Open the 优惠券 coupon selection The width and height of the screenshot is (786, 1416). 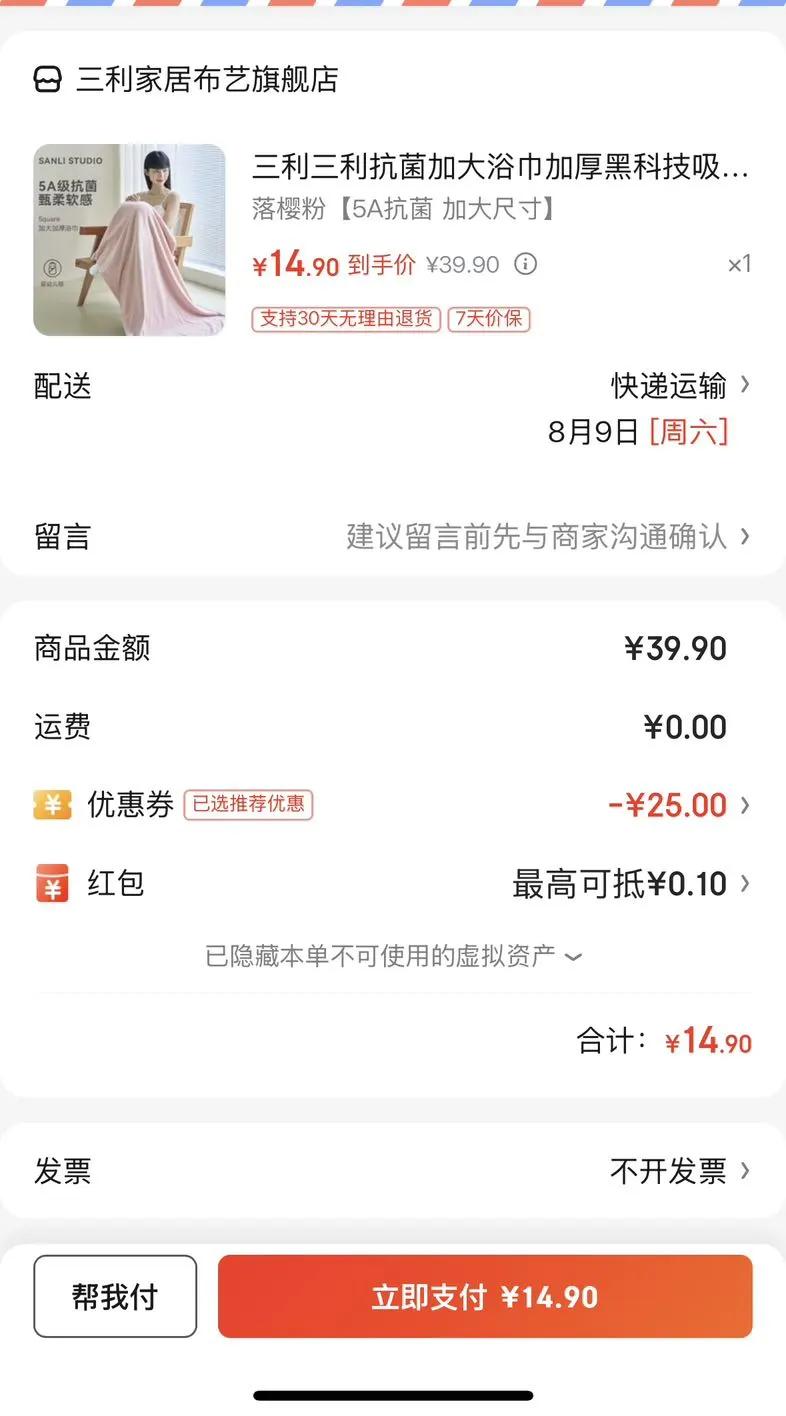(677, 805)
